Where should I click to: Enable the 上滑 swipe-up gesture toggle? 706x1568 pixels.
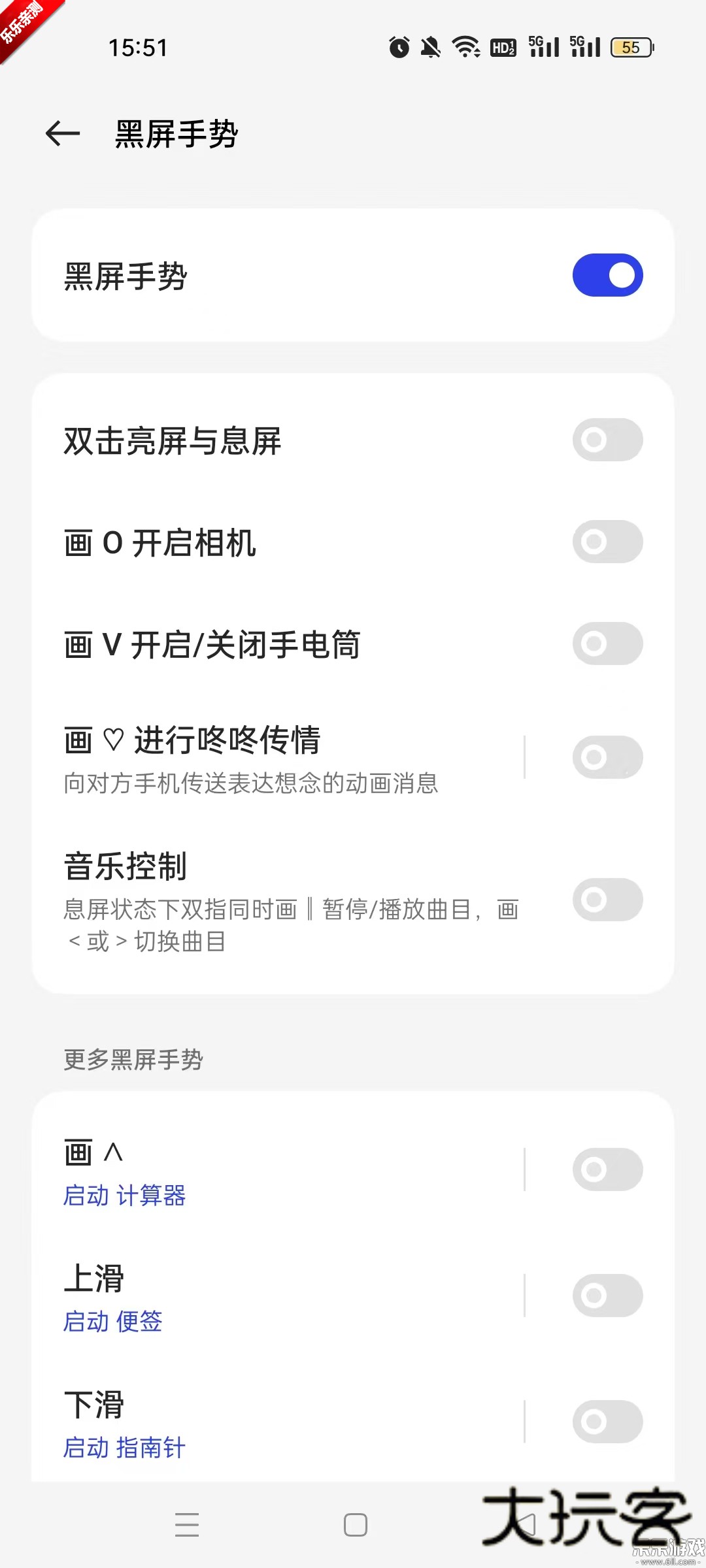[x=607, y=1295]
